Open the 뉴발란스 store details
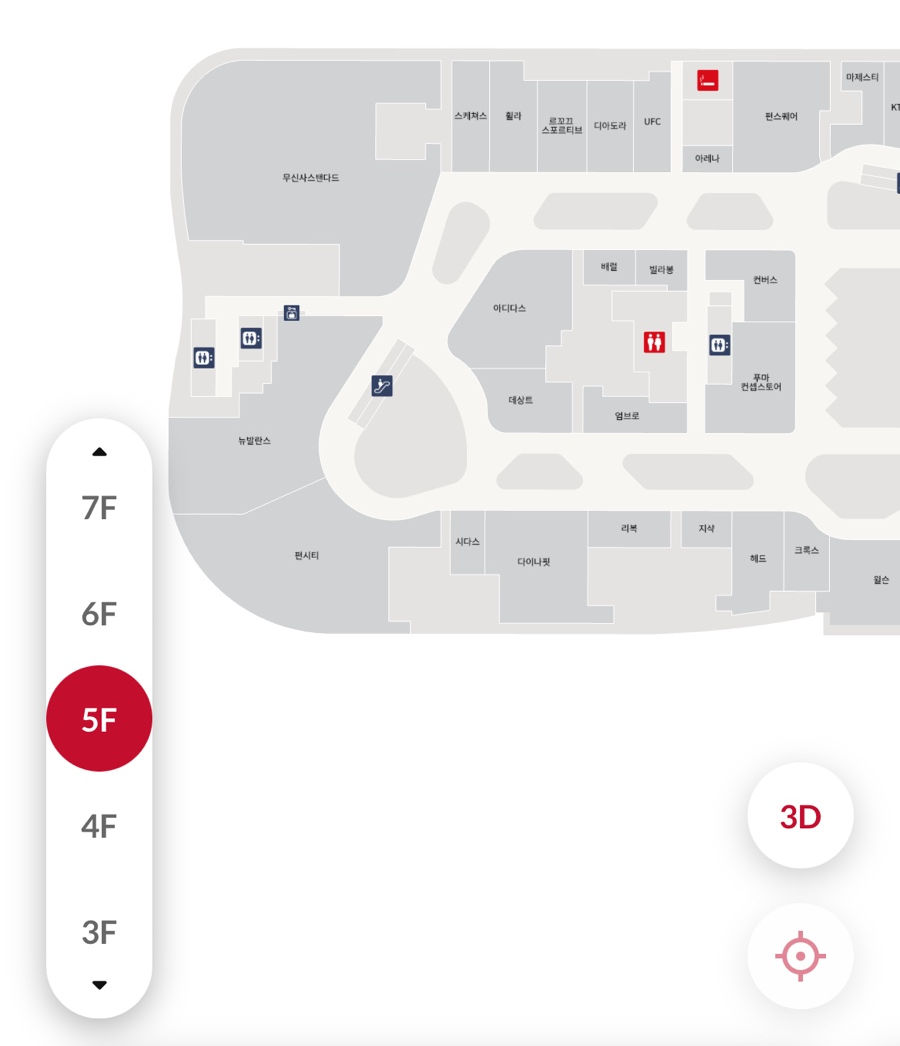The height and width of the screenshot is (1046, 900). coord(254,441)
